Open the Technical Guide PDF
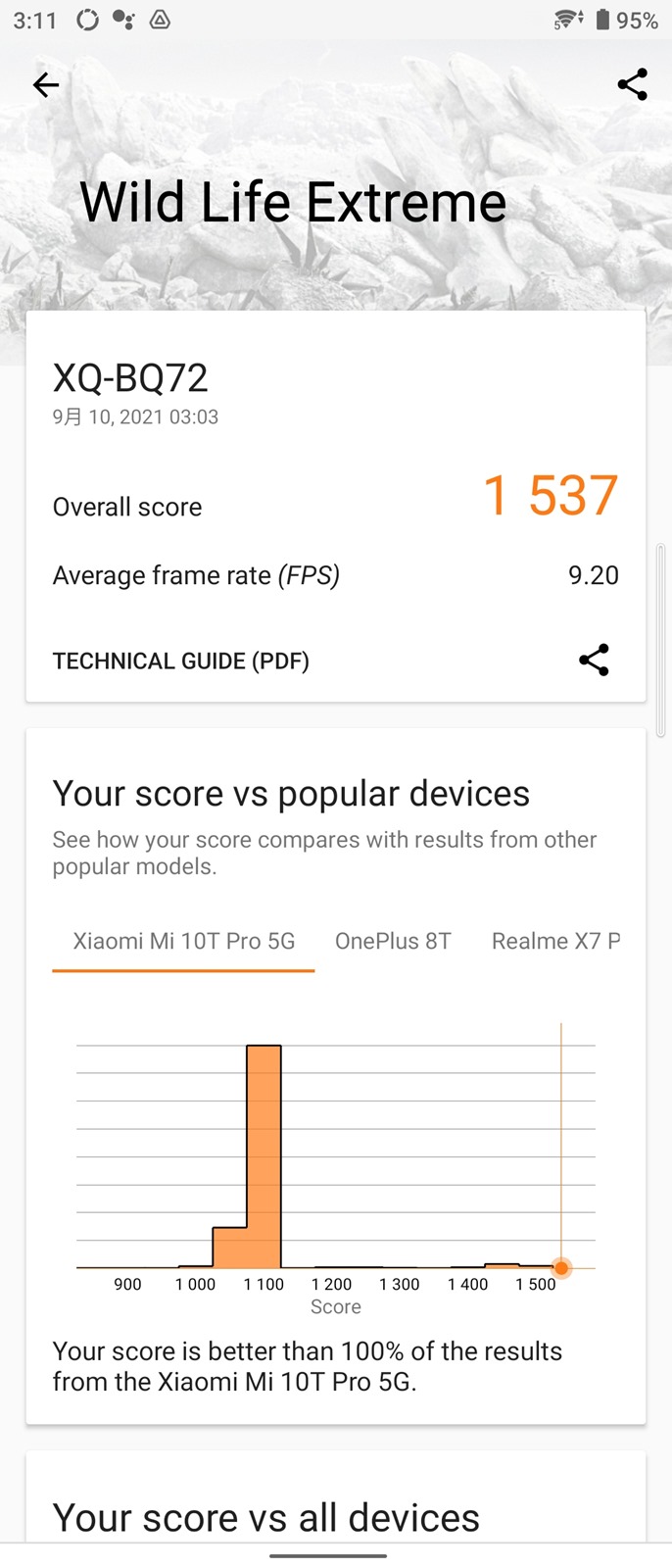Screen dimensions: 672x1568 181,661
